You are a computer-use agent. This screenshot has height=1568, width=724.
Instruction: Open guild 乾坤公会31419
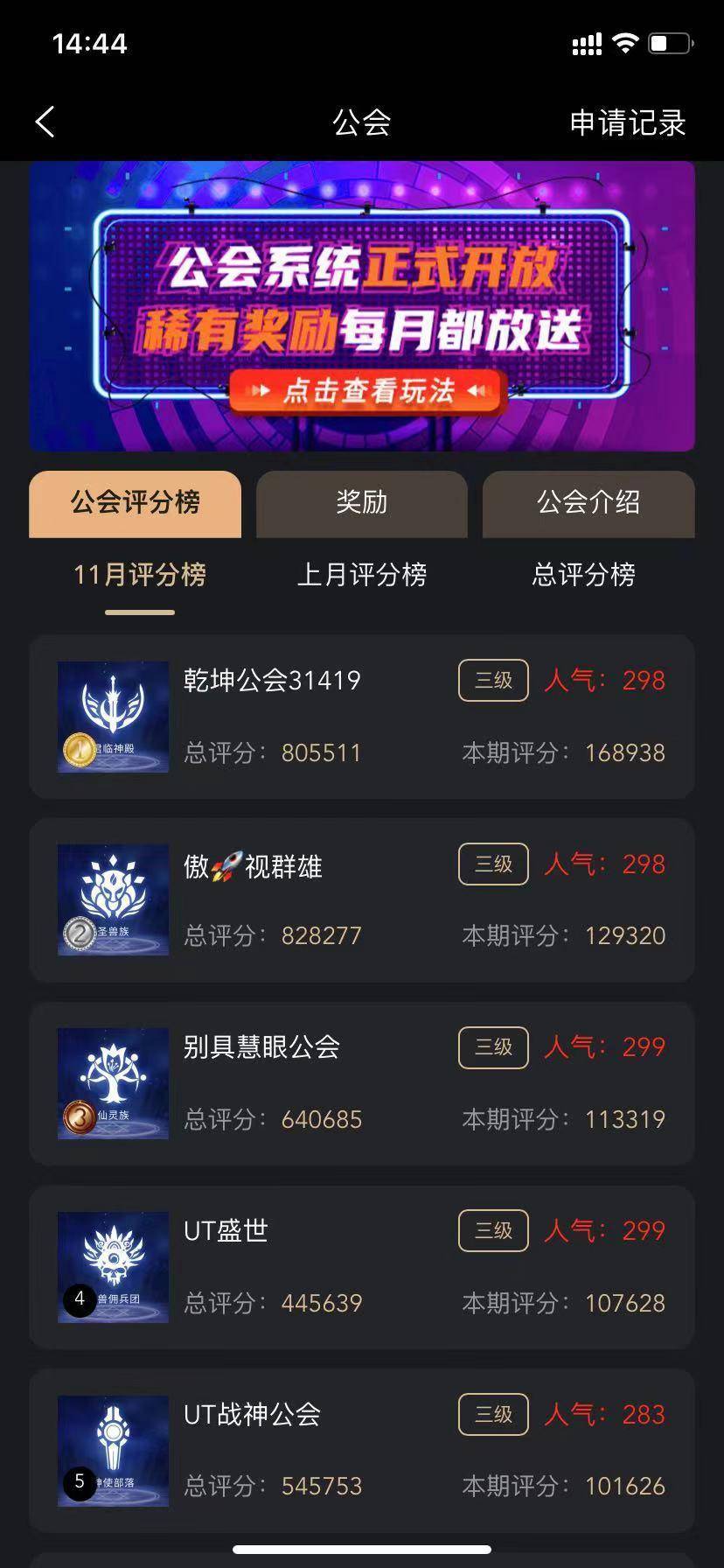pos(362,717)
